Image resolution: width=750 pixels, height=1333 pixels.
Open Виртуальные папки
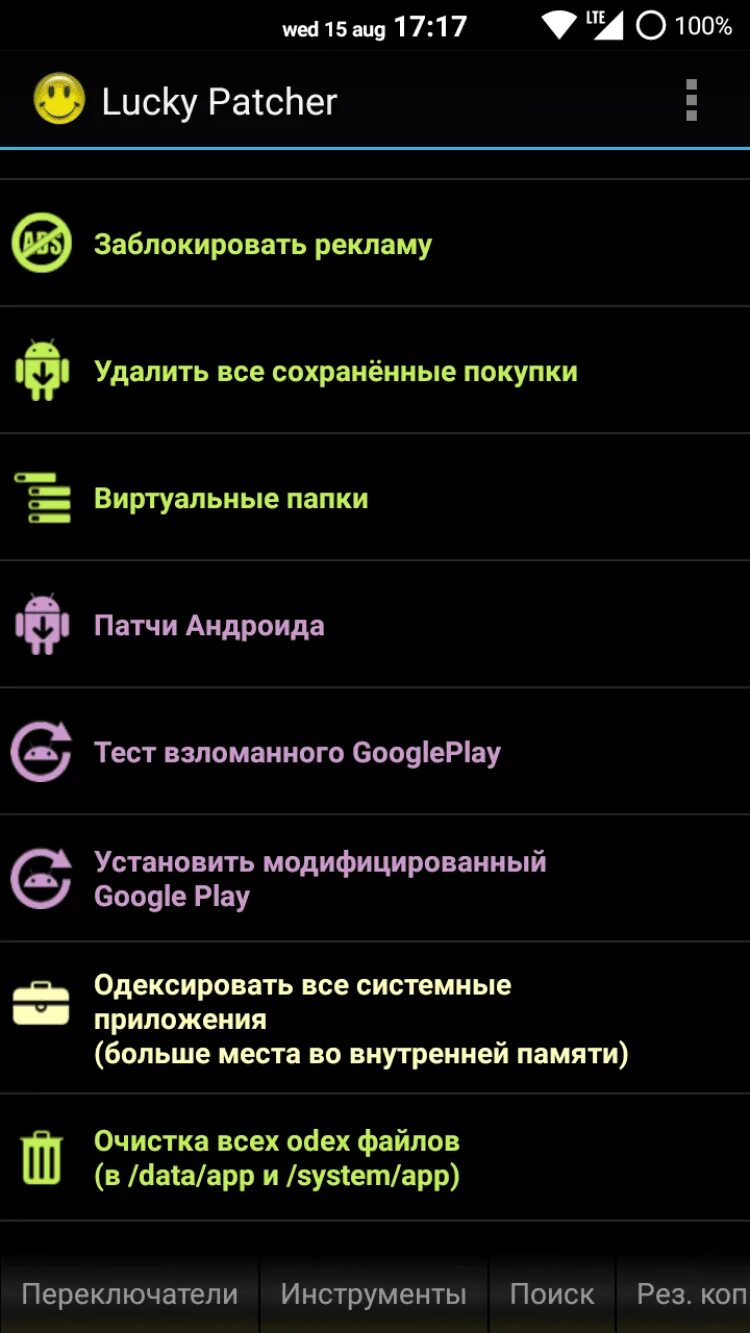231,499
